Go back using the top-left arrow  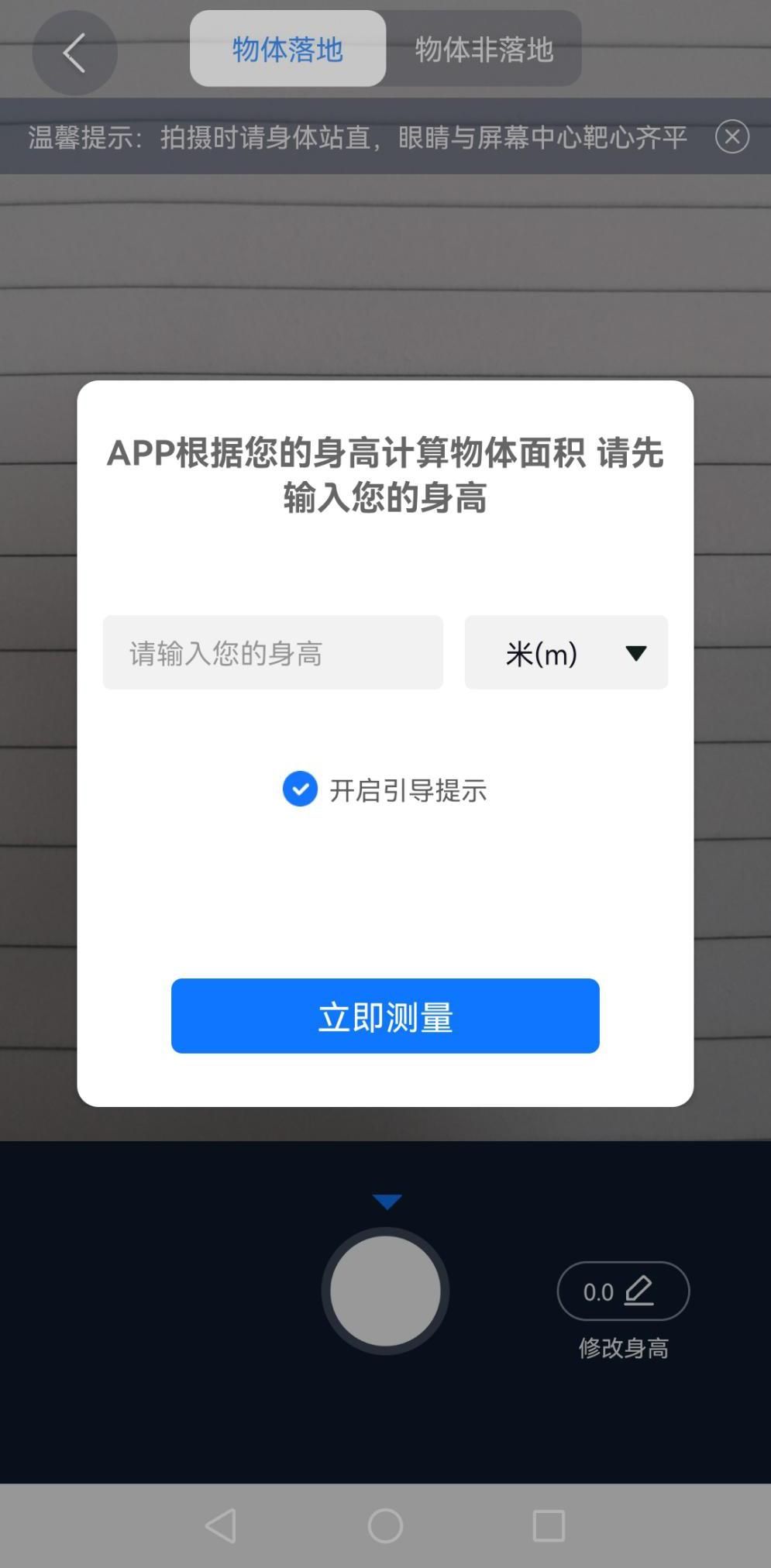(74, 53)
